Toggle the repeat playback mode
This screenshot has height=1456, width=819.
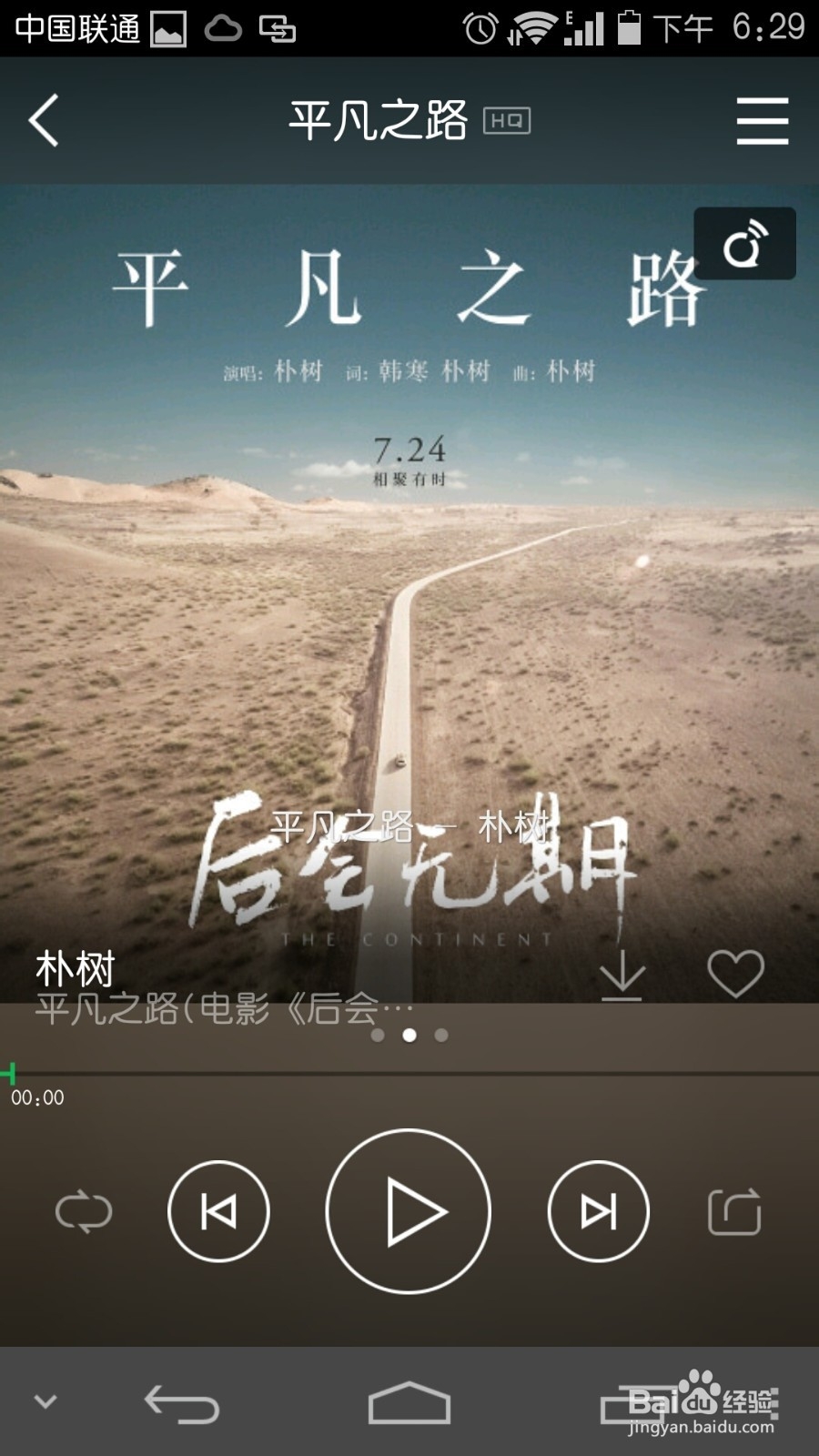click(x=86, y=1210)
